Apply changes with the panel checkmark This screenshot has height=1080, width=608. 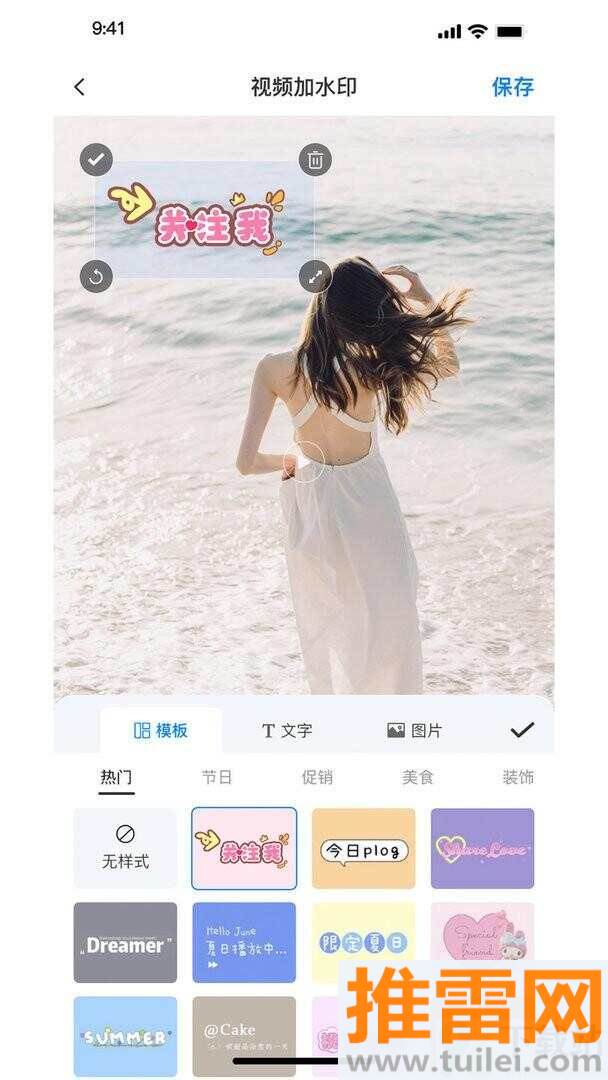pyautogui.click(x=522, y=730)
